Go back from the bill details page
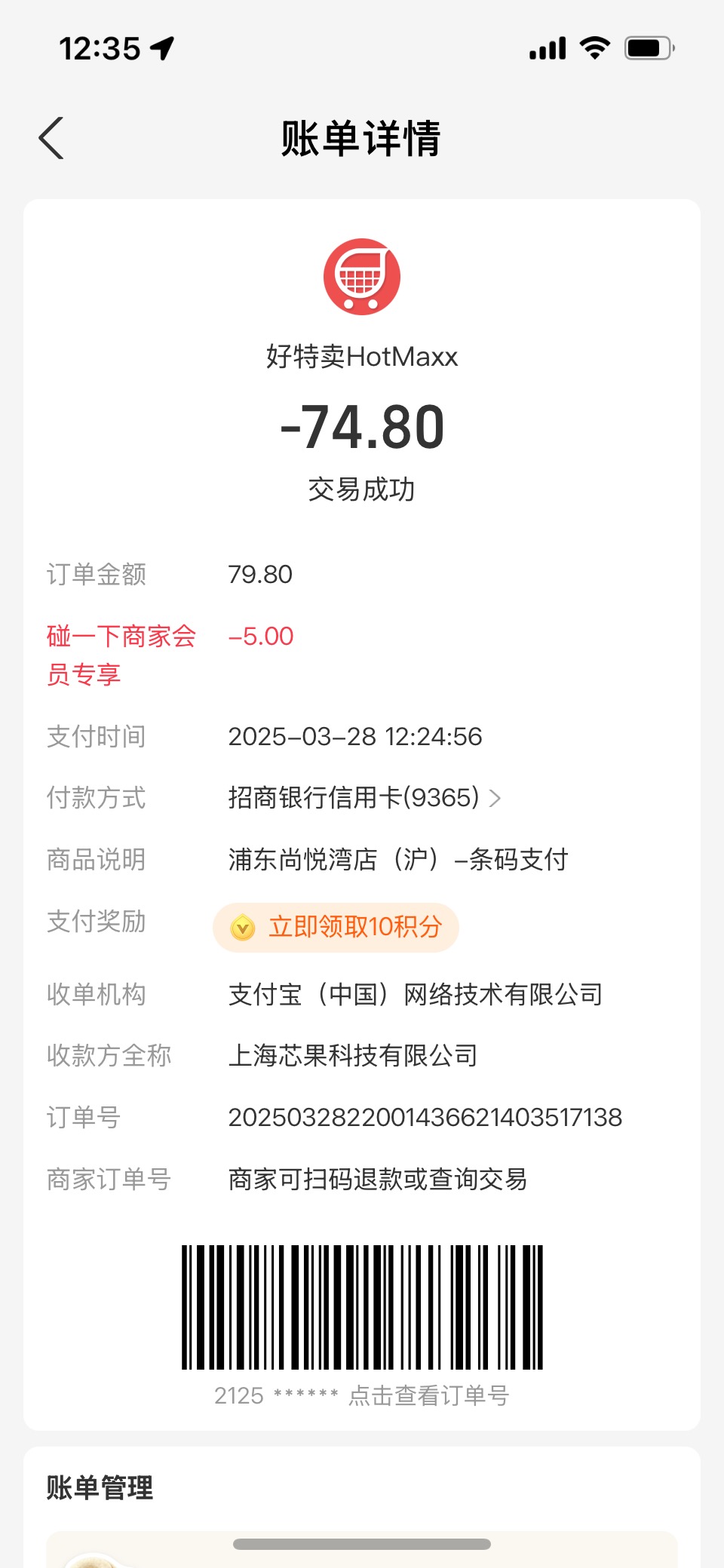This screenshot has height=1568, width=724. 51,139
